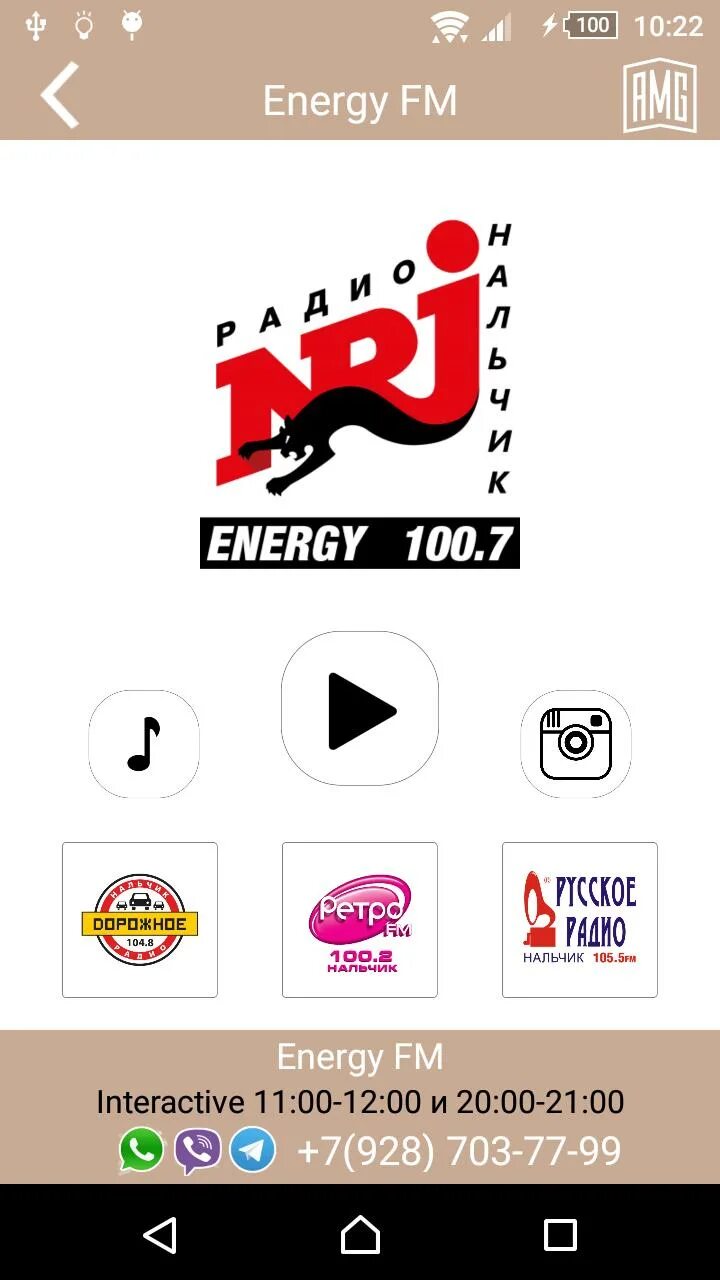
Task: Switch to Retro FM 100.2 station
Action: pos(360,920)
